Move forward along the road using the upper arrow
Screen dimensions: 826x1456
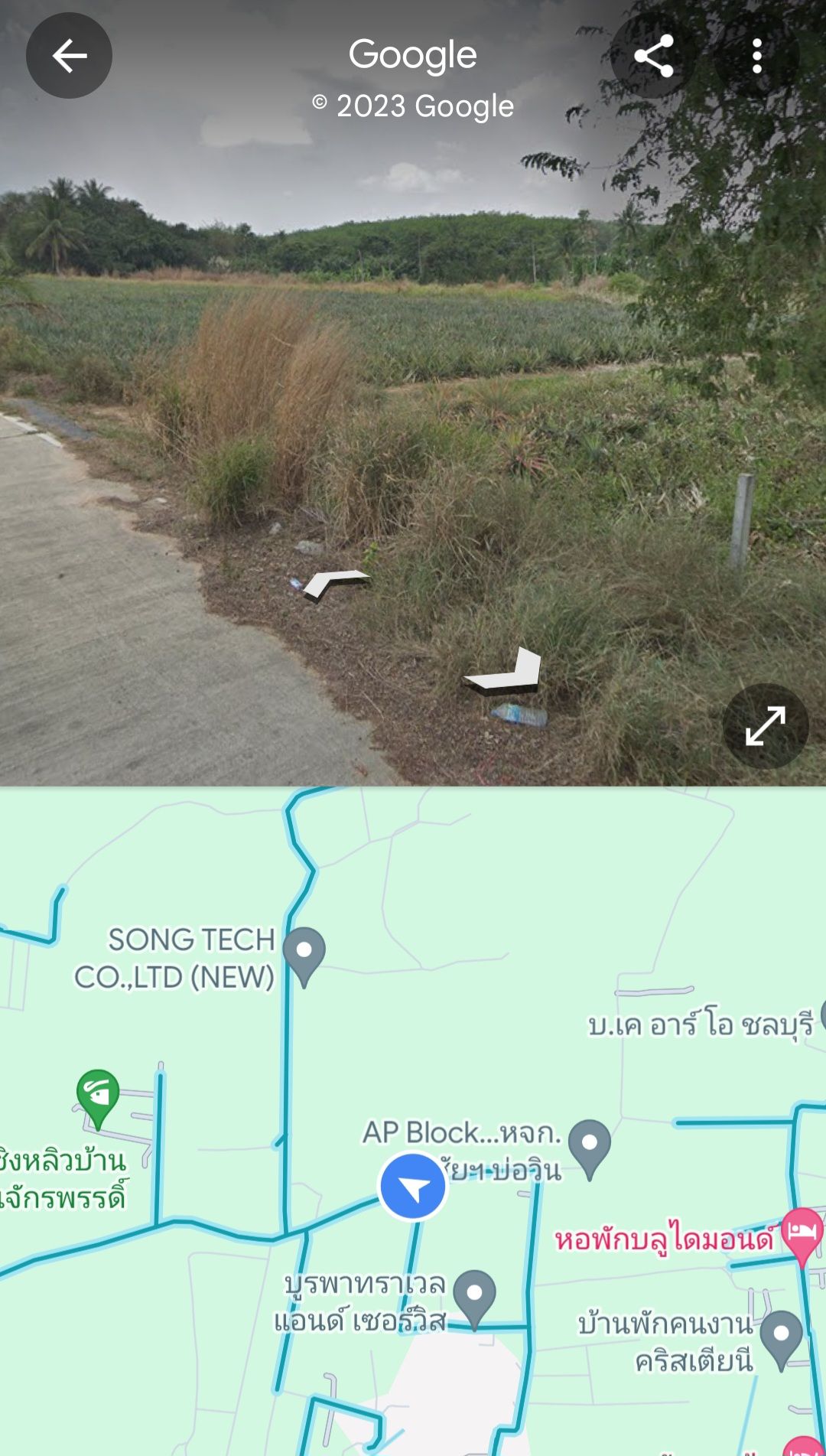[336, 585]
